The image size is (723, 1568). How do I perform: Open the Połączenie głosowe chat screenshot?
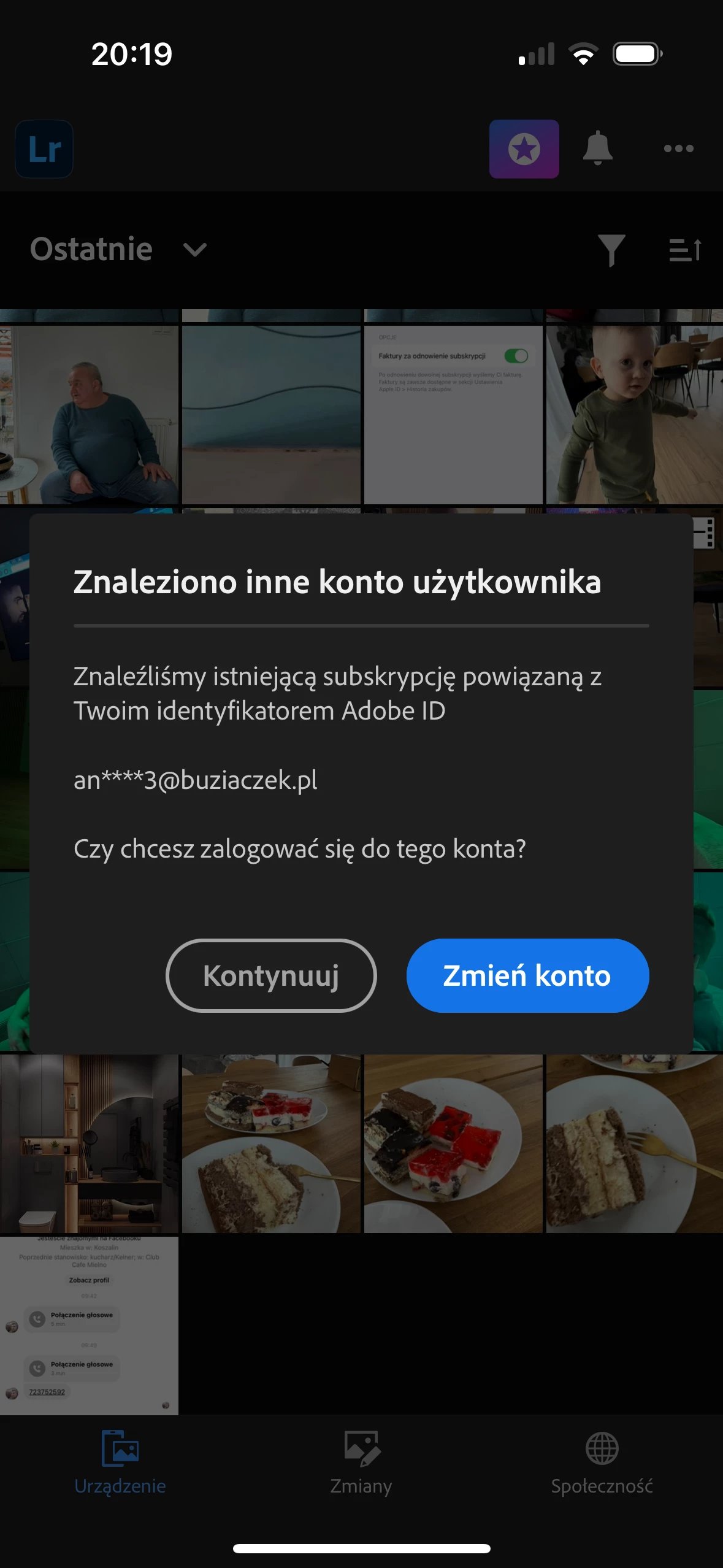(89, 1326)
